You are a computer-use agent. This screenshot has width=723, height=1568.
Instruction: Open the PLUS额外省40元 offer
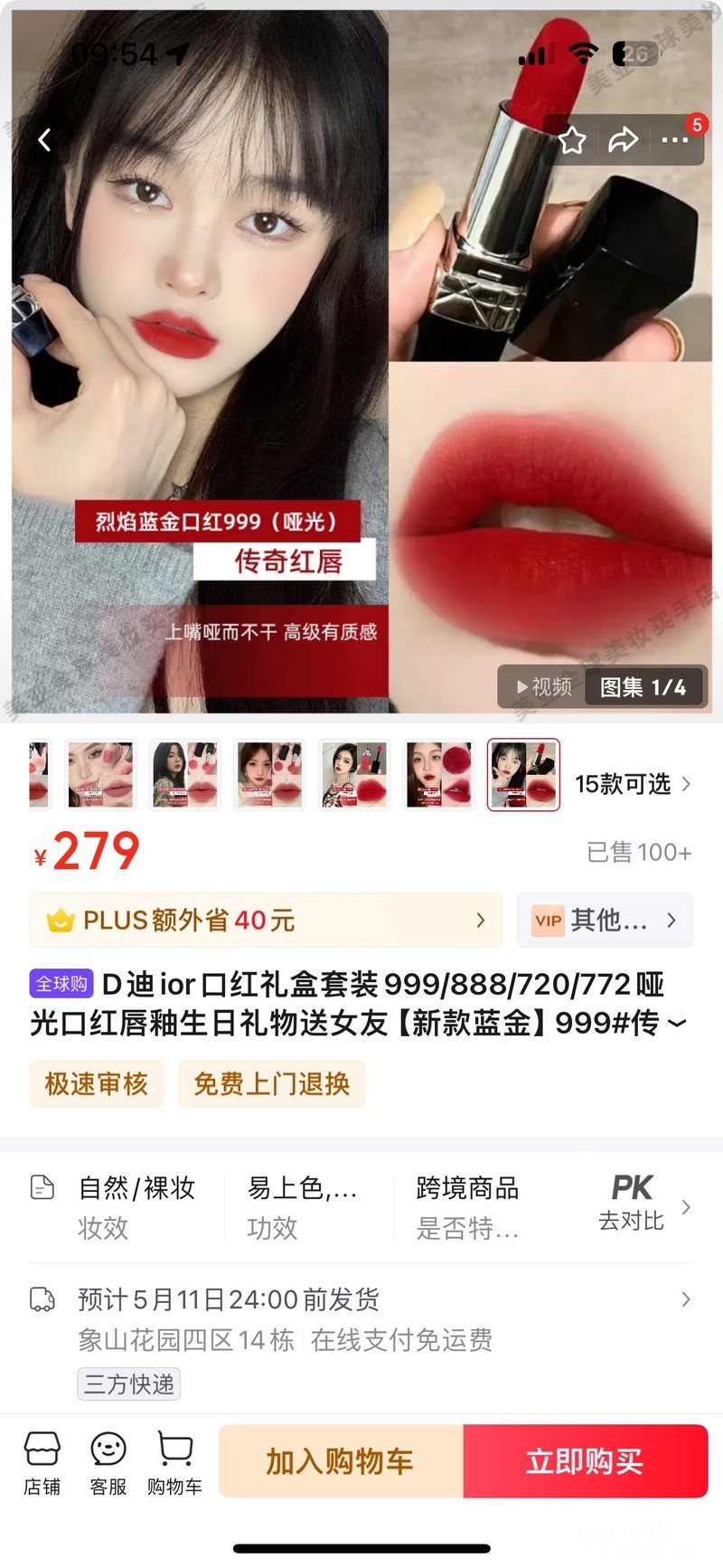[x=265, y=921]
